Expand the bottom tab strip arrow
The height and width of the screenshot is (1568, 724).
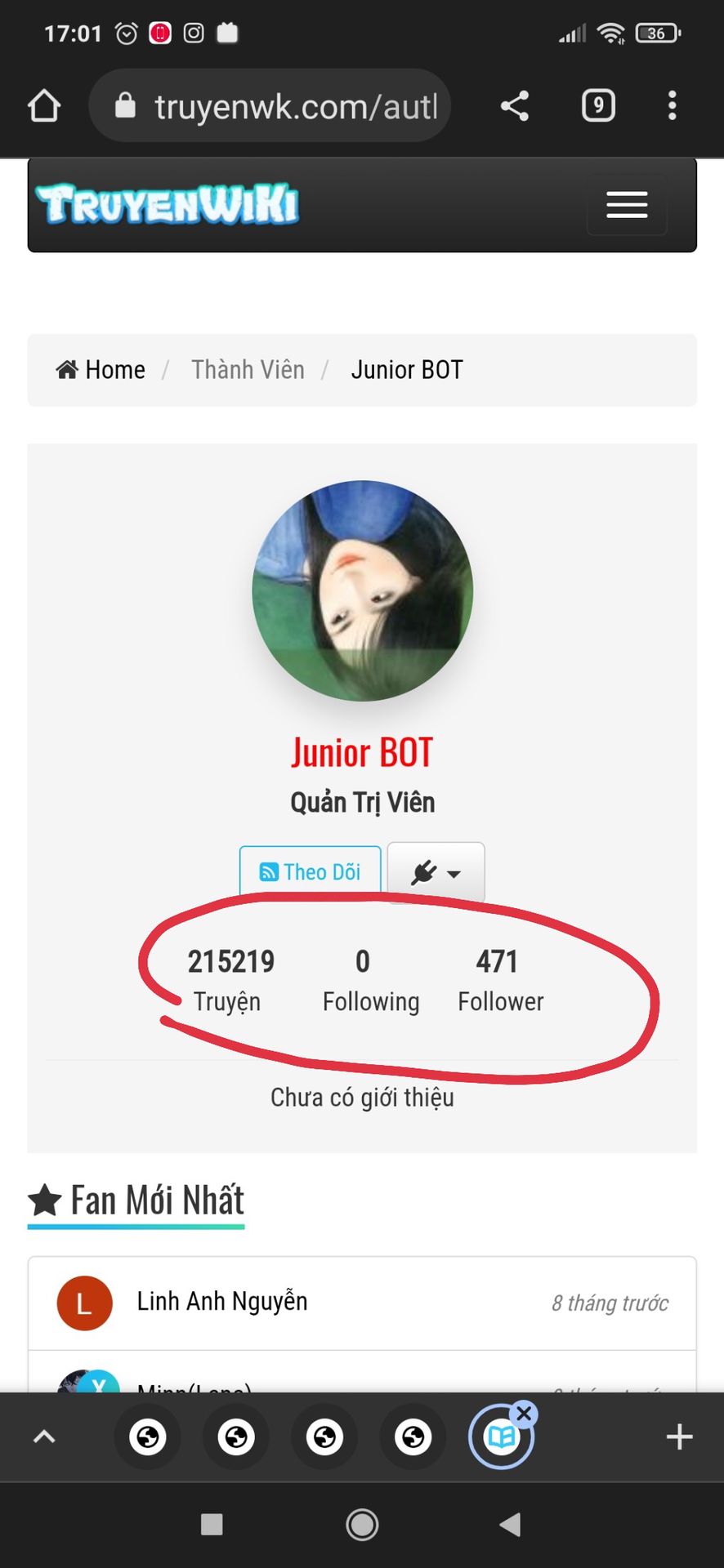pyautogui.click(x=44, y=1437)
